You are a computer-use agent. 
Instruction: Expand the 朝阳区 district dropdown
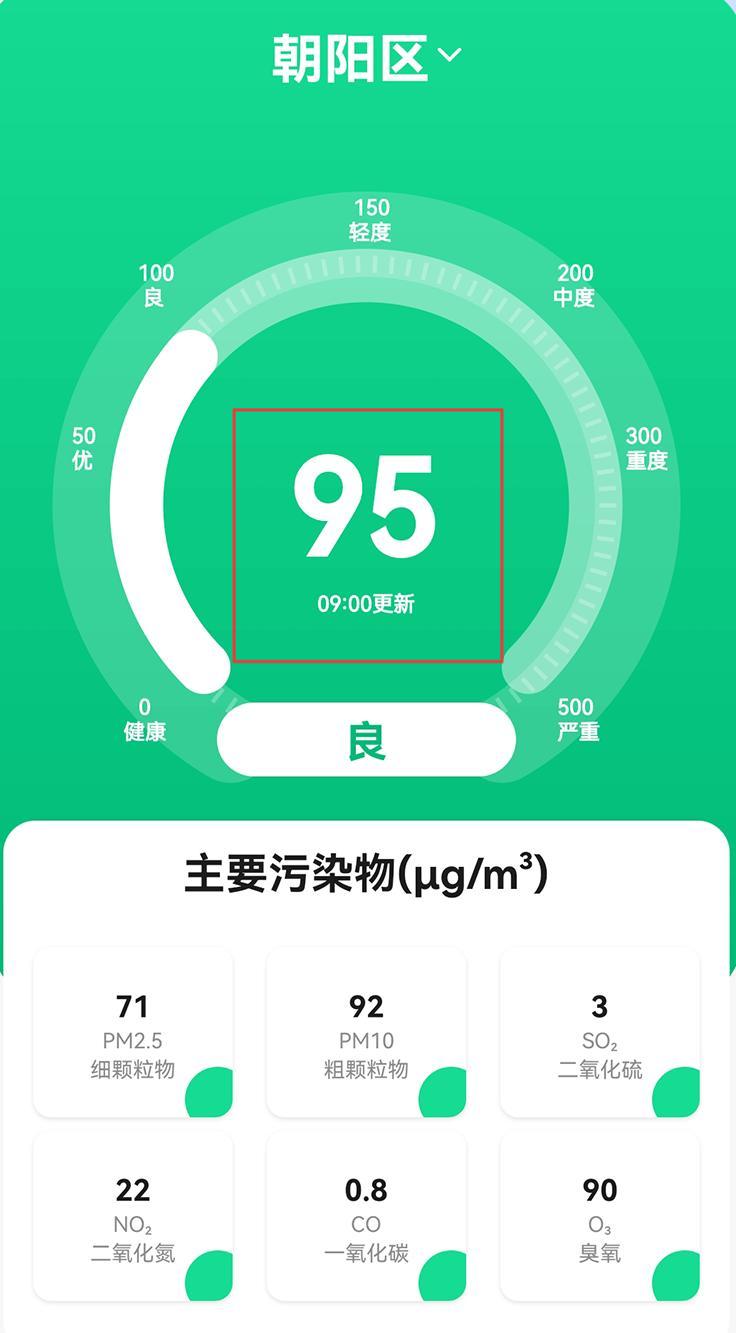click(366, 58)
